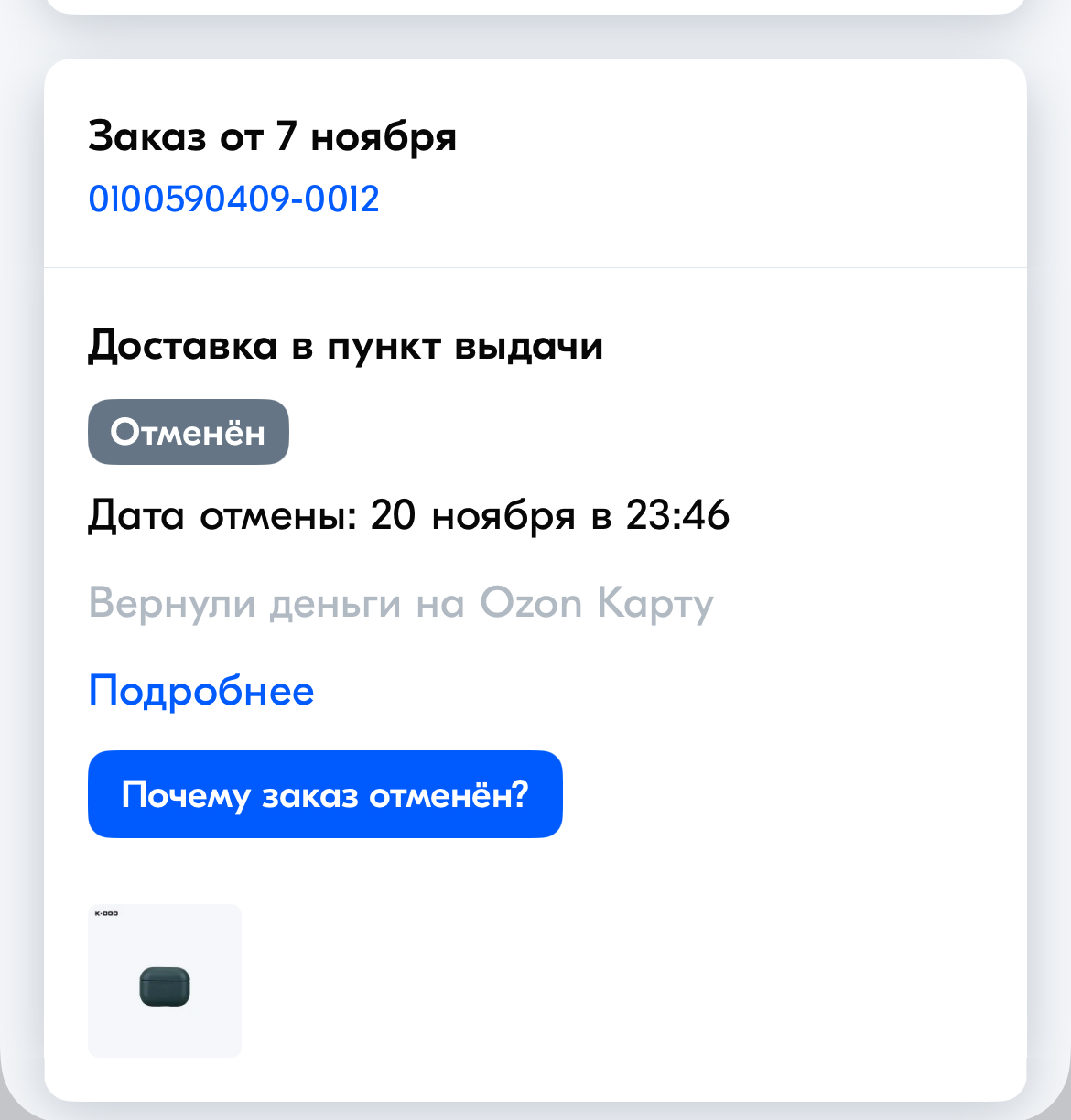The image size is (1071, 1120).
Task: Ask why via Почему заказ отменён? button
Action: (x=325, y=794)
